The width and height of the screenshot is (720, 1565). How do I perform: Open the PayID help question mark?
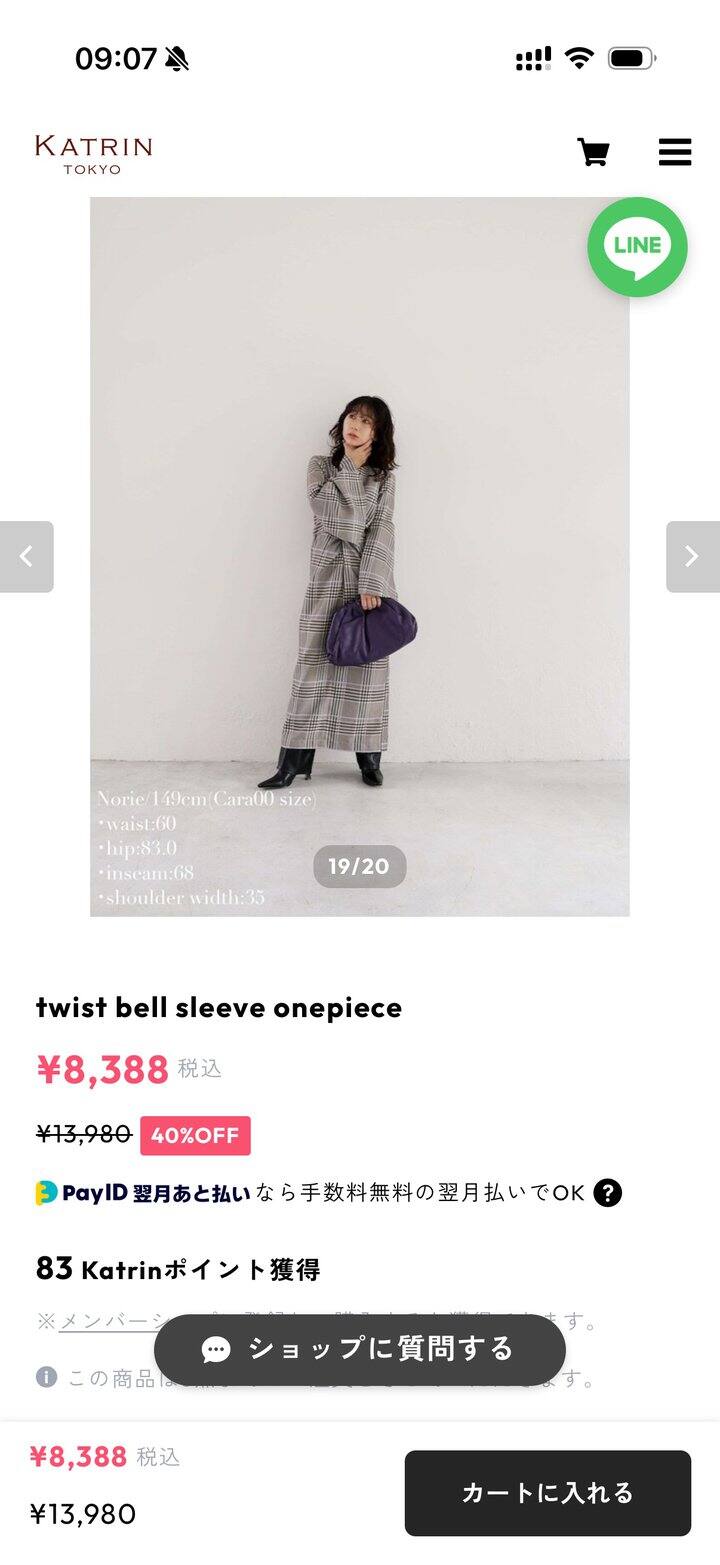pyautogui.click(x=607, y=1192)
